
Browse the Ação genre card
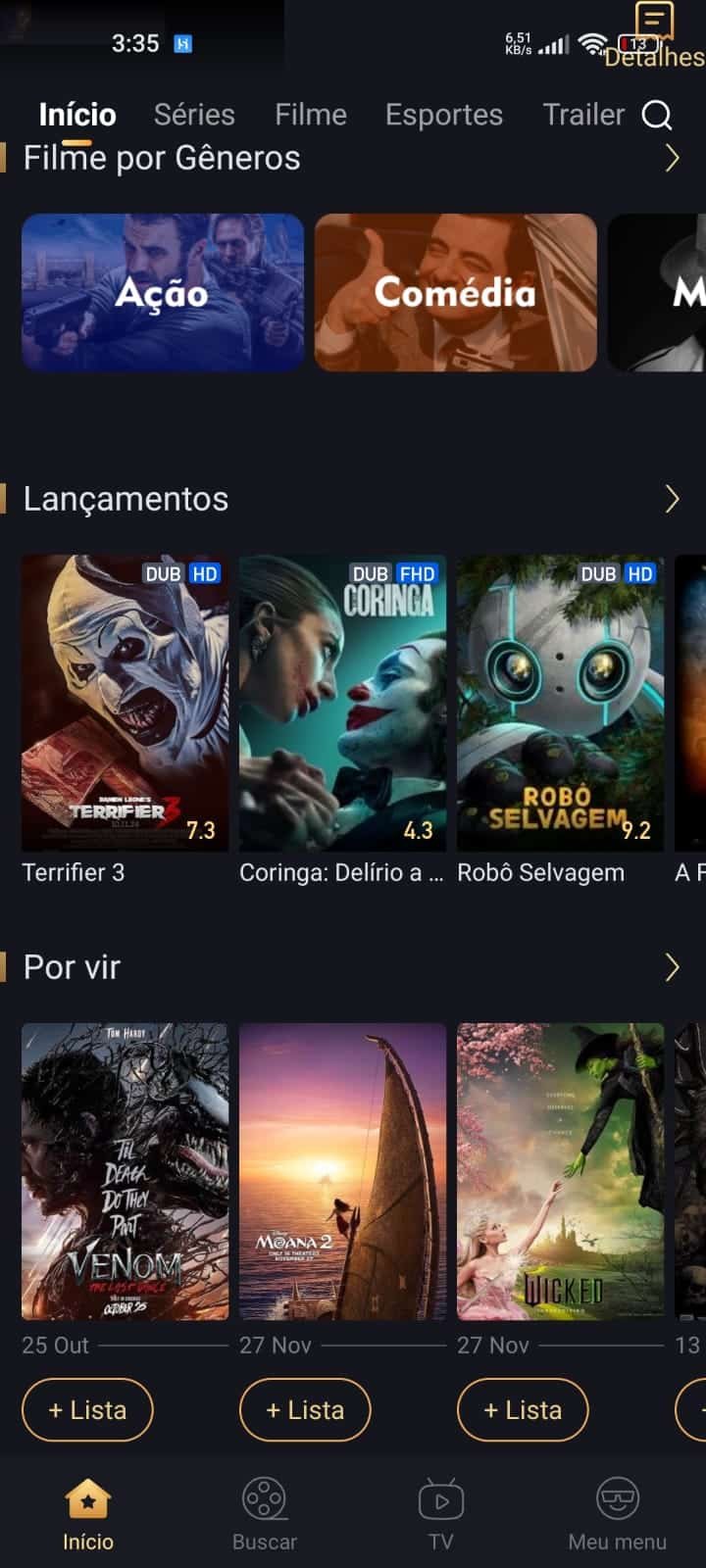163,292
